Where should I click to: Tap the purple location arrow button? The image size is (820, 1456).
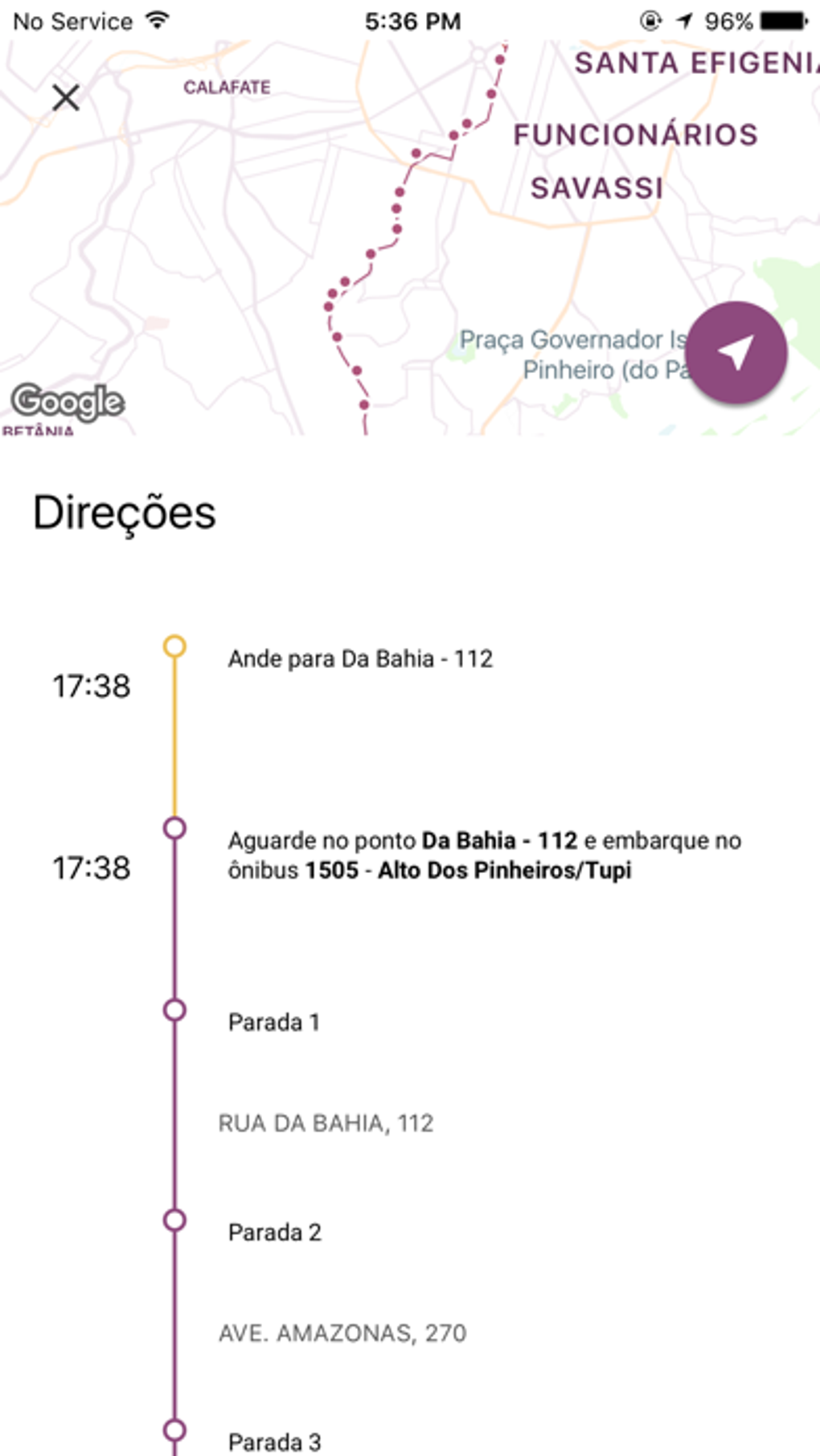click(736, 352)
